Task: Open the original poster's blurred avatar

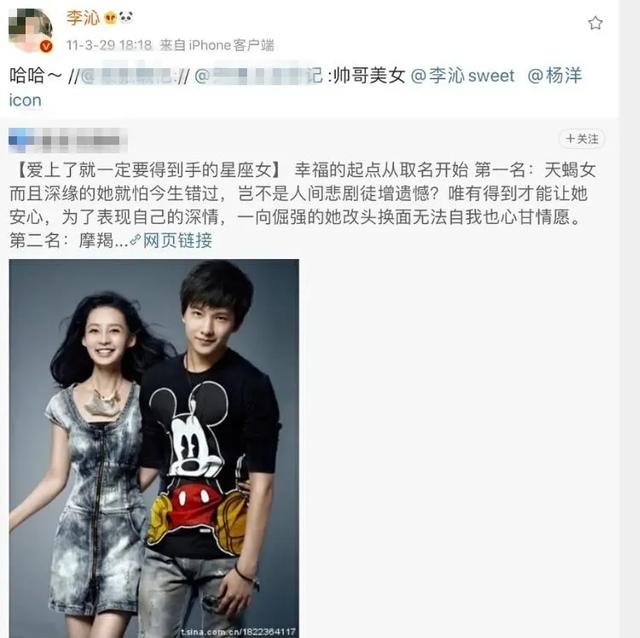Action: (x=22, y=139)
